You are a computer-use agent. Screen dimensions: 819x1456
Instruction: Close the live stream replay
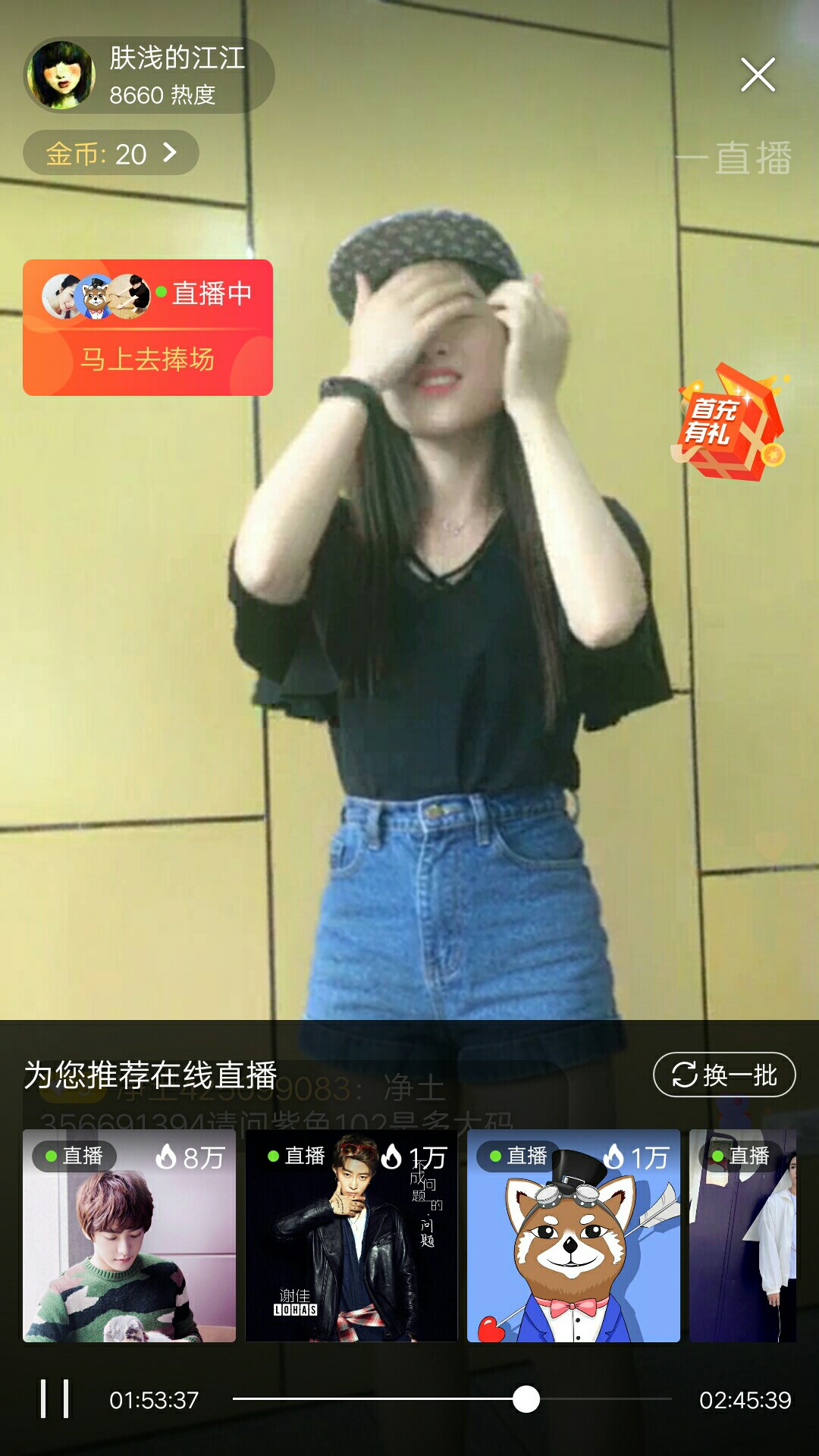(758, 75)
